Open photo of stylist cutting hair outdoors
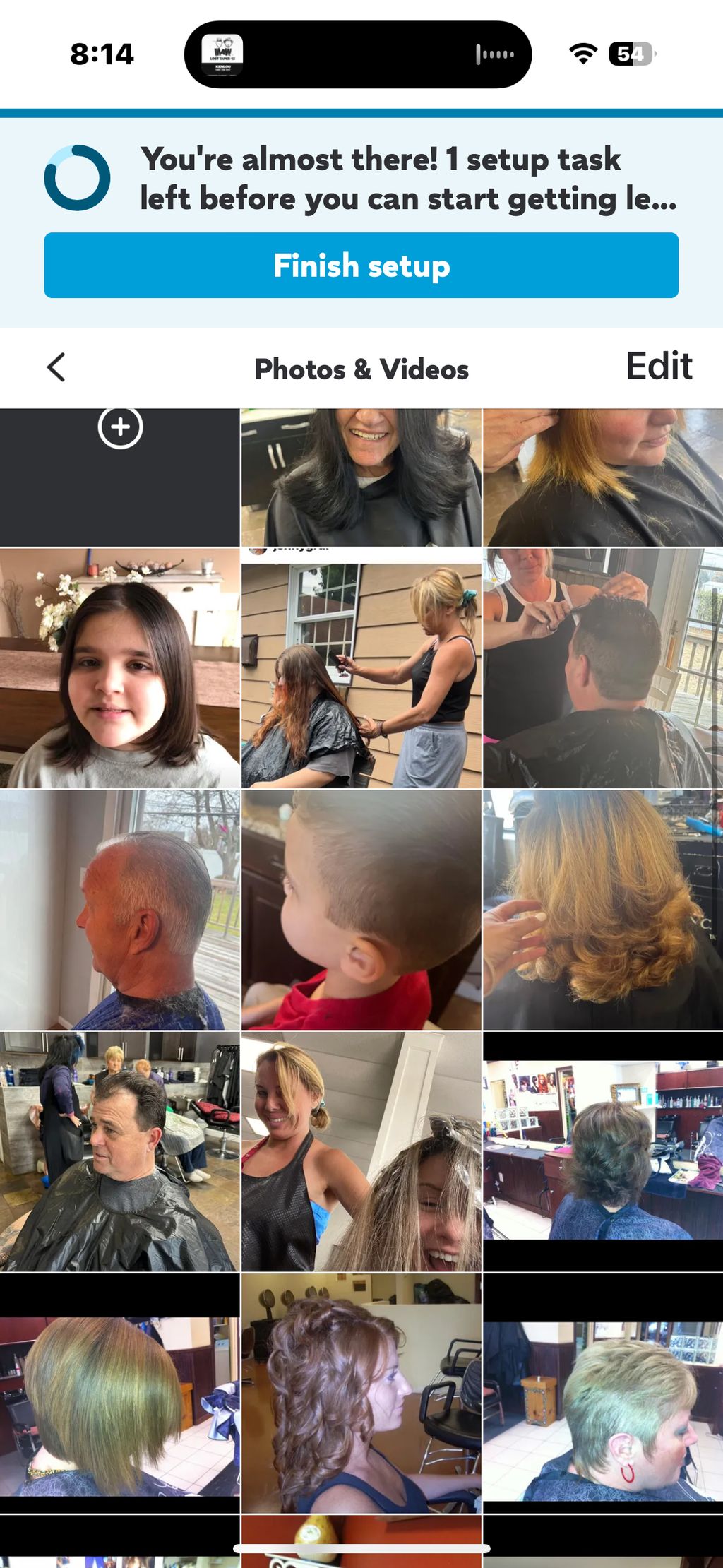This screenshot has width=723, height=1568. point(361,668)
